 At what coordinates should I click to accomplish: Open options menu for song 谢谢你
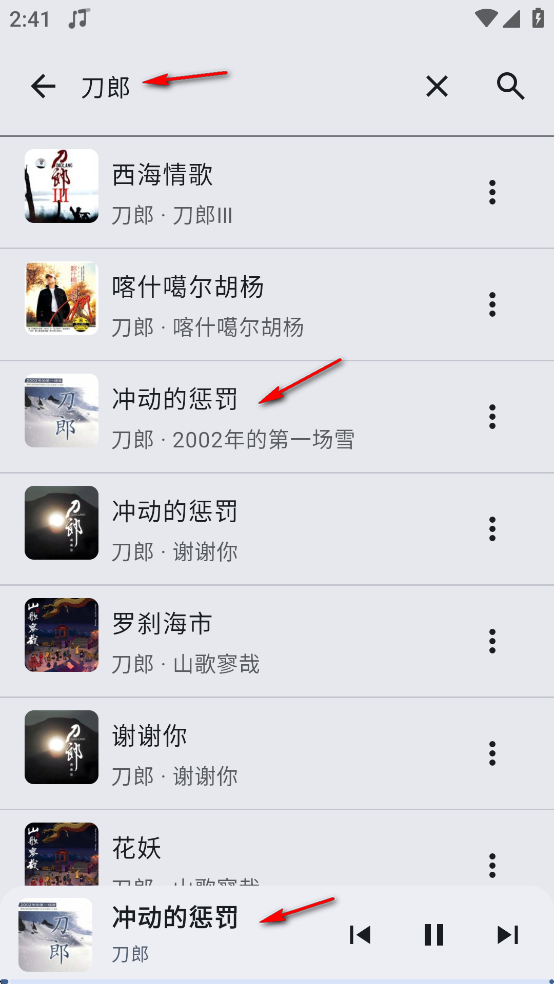(x=493, y=753)
